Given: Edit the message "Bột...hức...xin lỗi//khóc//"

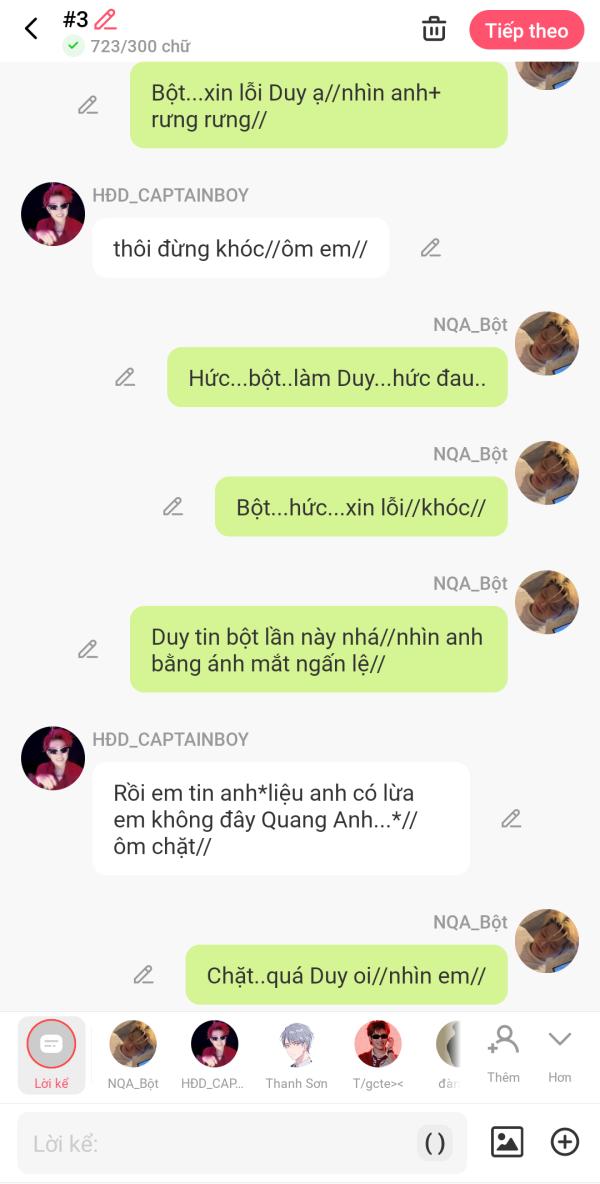Looking at the screenshot, I should click(x=173, y=507).
